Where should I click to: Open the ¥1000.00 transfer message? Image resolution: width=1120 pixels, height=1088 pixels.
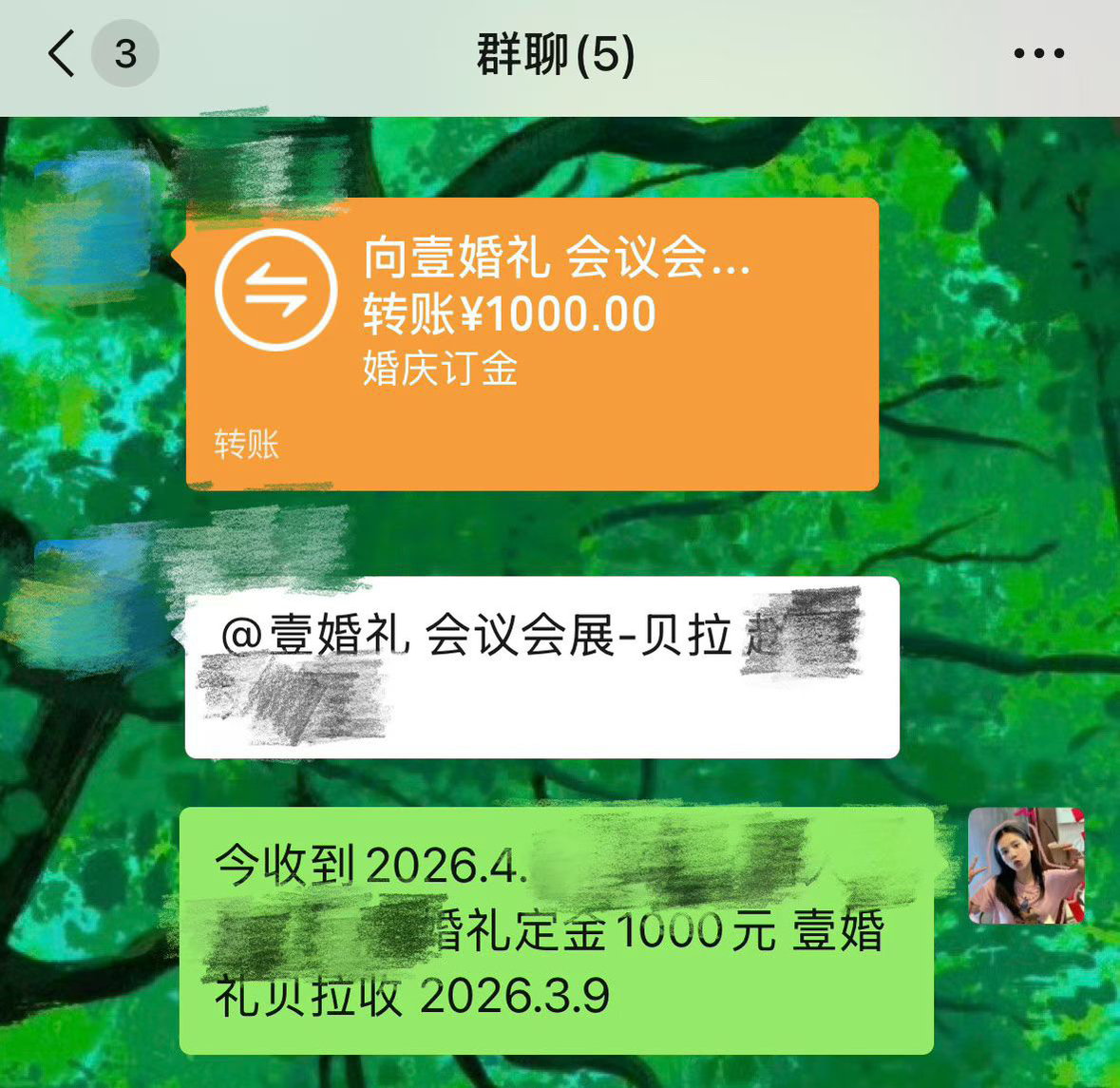[x=531, y=344]
